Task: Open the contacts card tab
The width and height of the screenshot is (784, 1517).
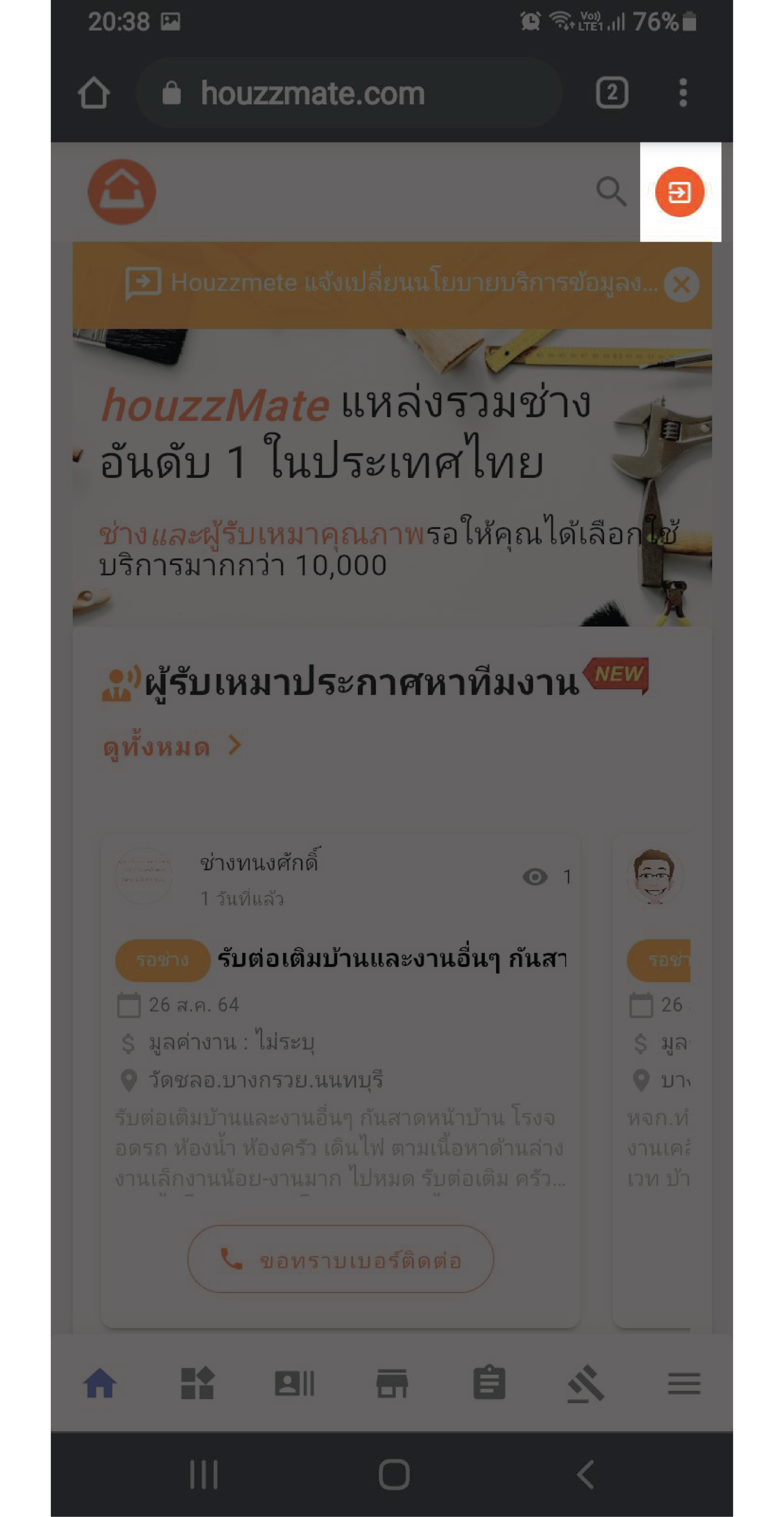Action: [x=294, y=1383]
